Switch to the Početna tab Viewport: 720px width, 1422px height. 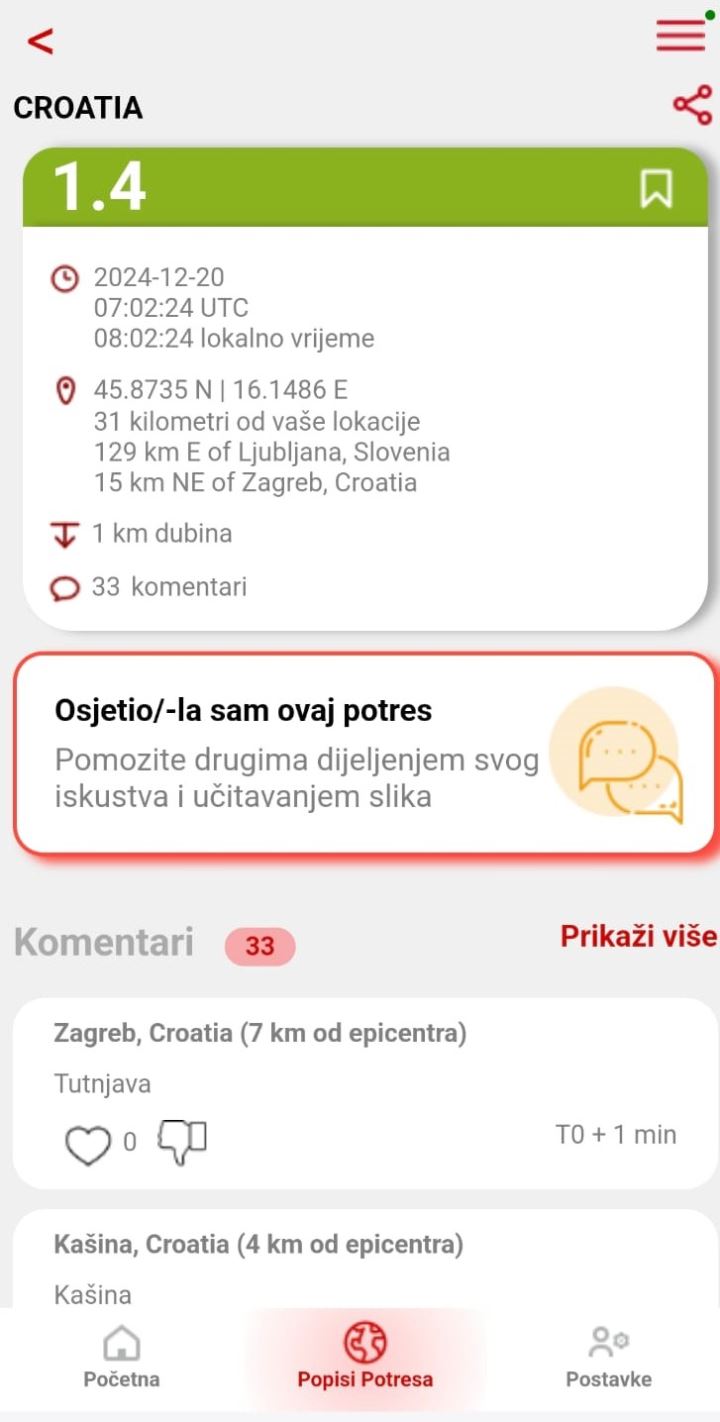[121, 1356]
